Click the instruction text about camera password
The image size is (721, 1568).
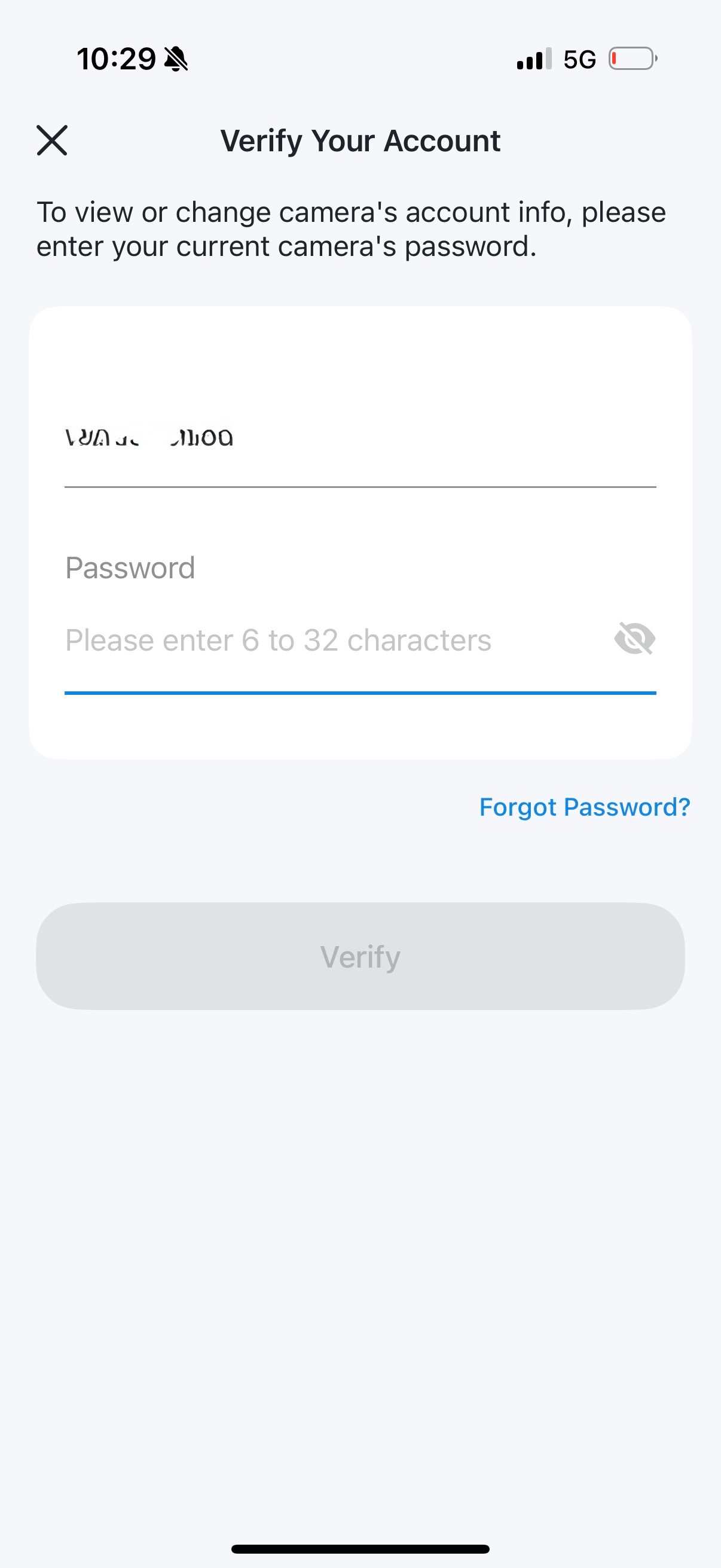[352, 228]
